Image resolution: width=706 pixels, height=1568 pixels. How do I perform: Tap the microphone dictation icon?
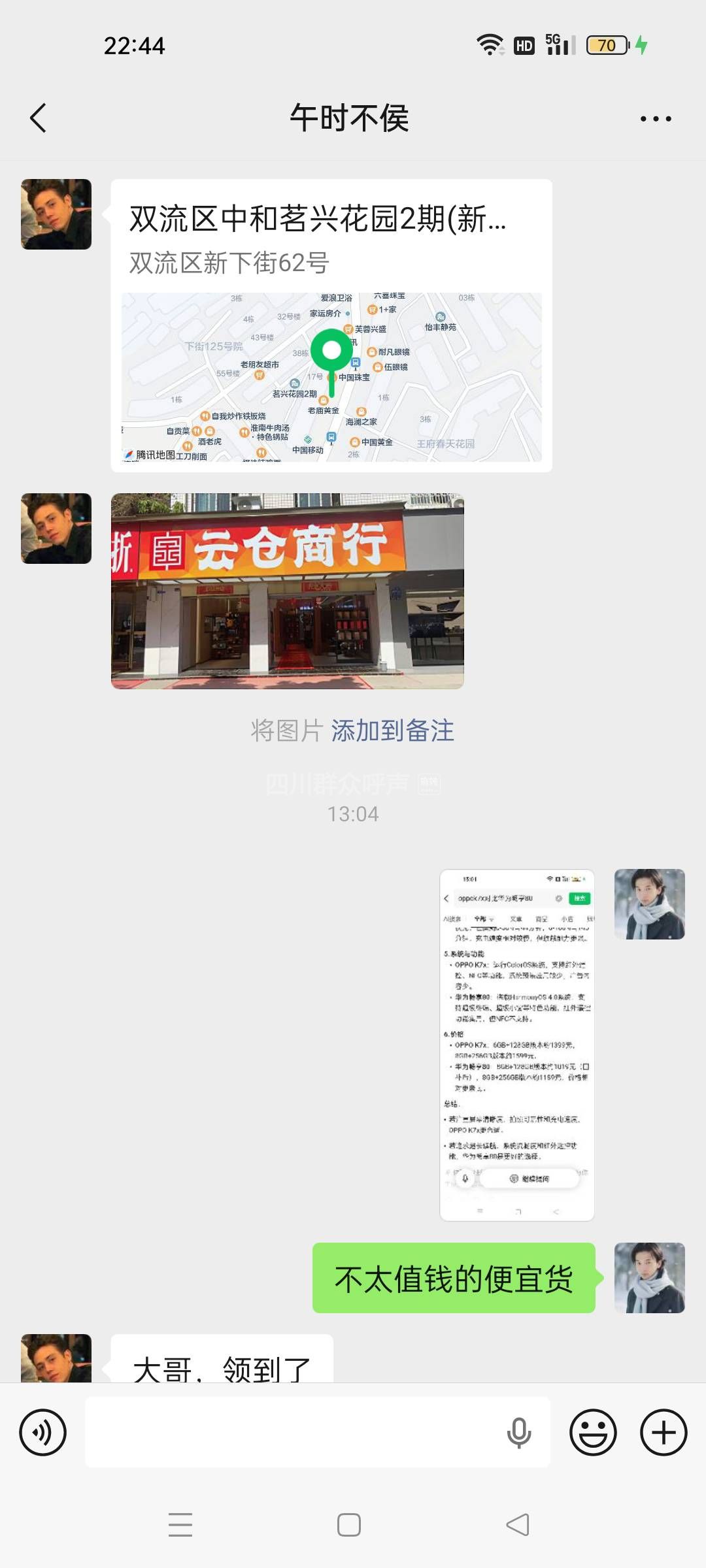point(518,1433)
